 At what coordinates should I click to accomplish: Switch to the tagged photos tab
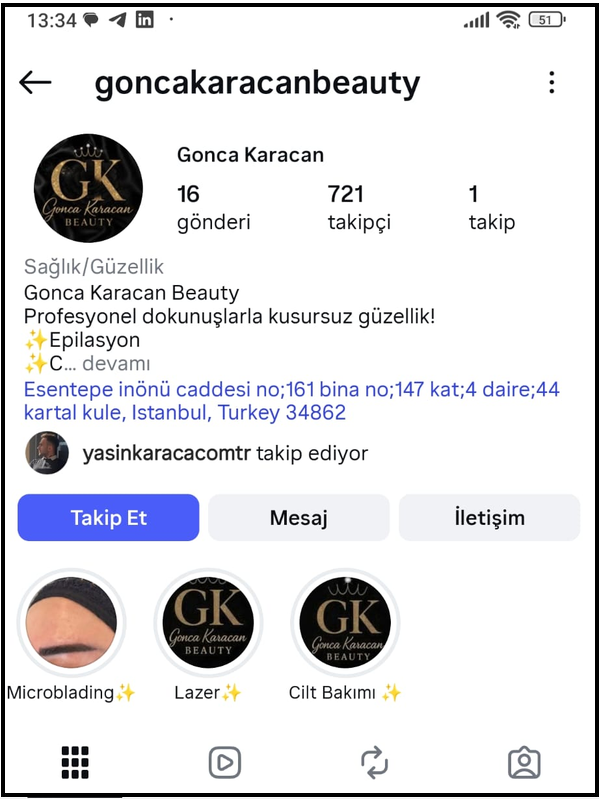point(523,762)
